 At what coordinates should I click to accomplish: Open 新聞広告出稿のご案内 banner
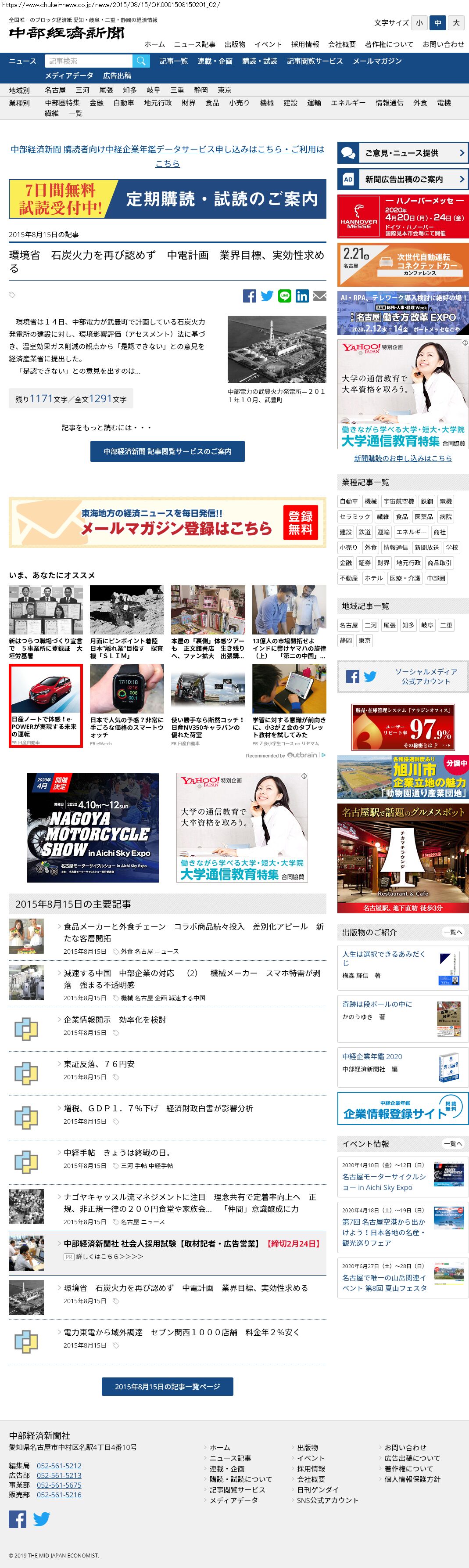click(x=403, y=180)
